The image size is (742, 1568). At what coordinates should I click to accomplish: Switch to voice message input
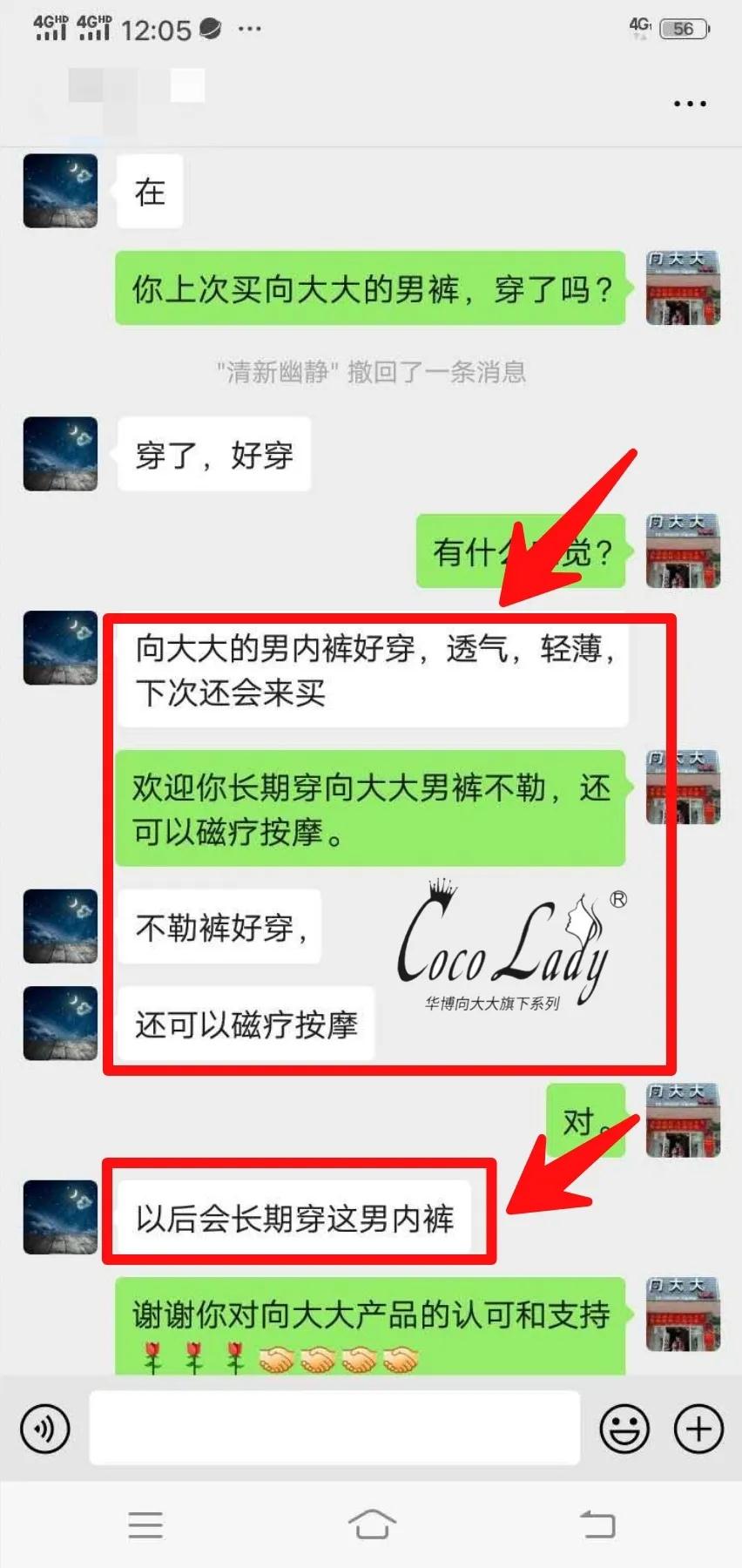coord(44,1429)
